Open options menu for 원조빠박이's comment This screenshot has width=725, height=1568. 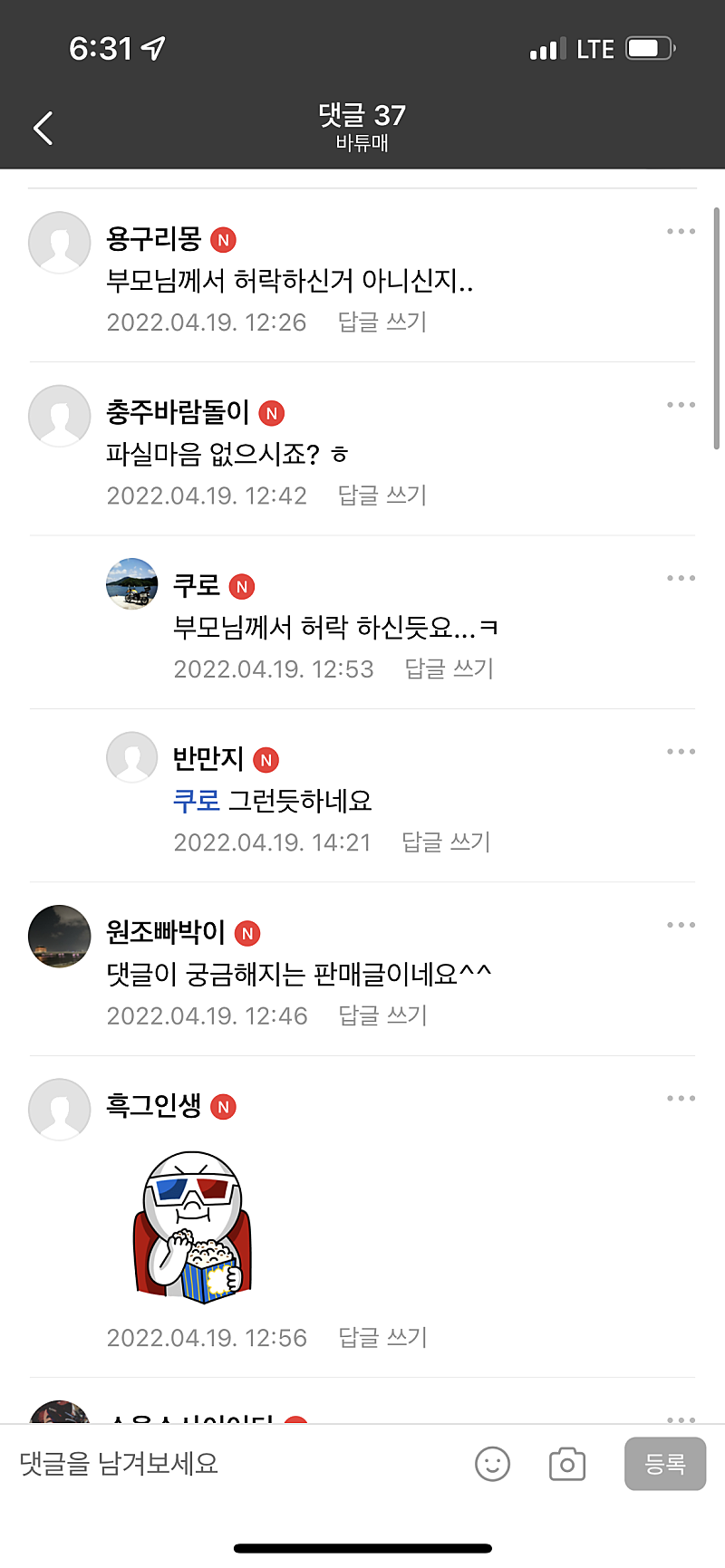tap(681, 925)
